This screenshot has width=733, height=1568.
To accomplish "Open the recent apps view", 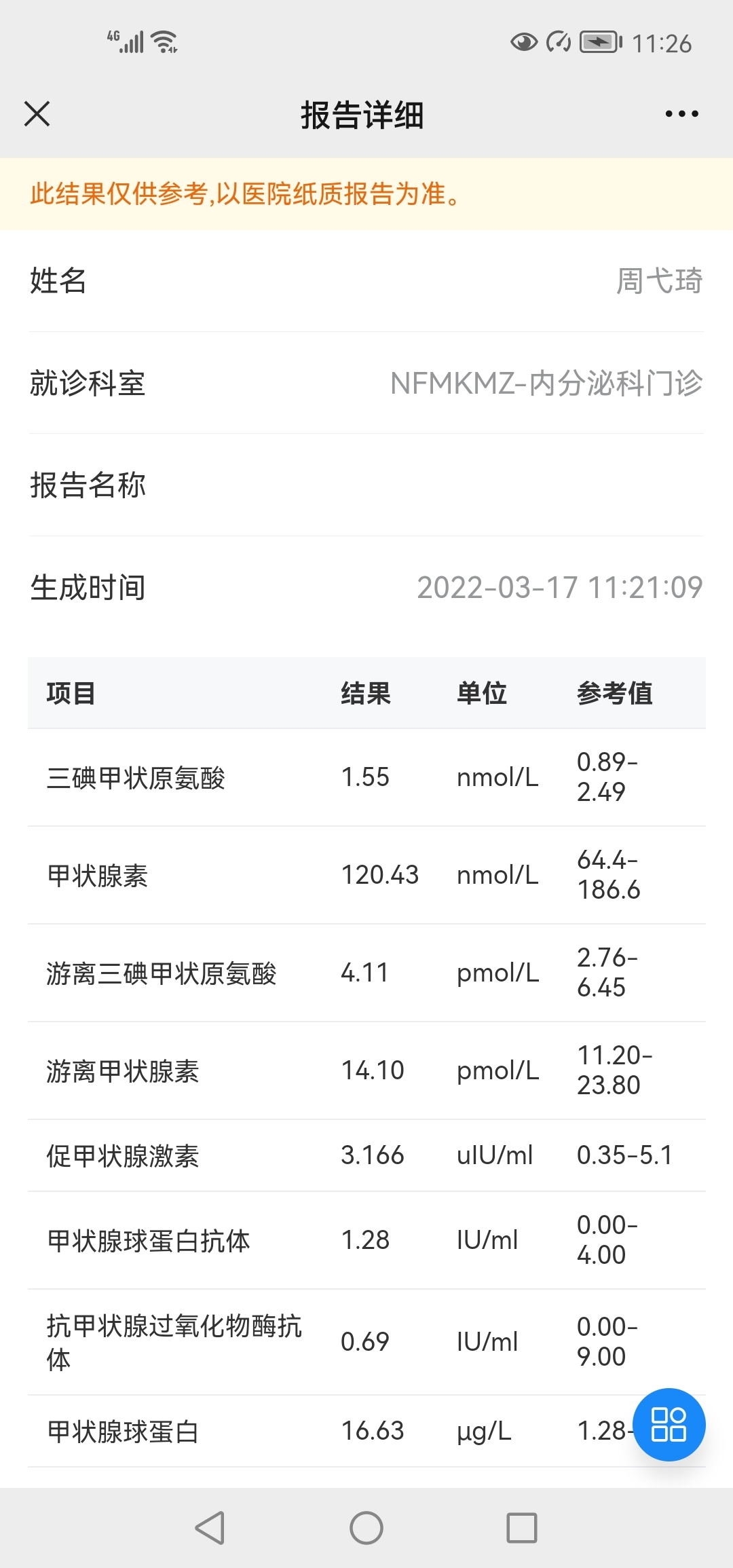I will (x=522, y=1528).
